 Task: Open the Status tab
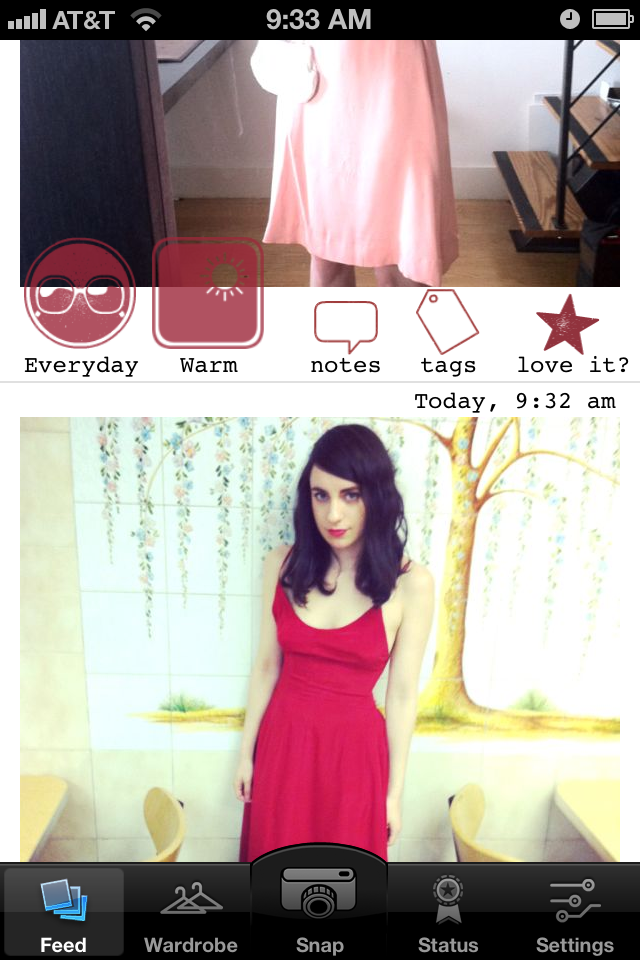pyautogui.click(x=447, y=912)
